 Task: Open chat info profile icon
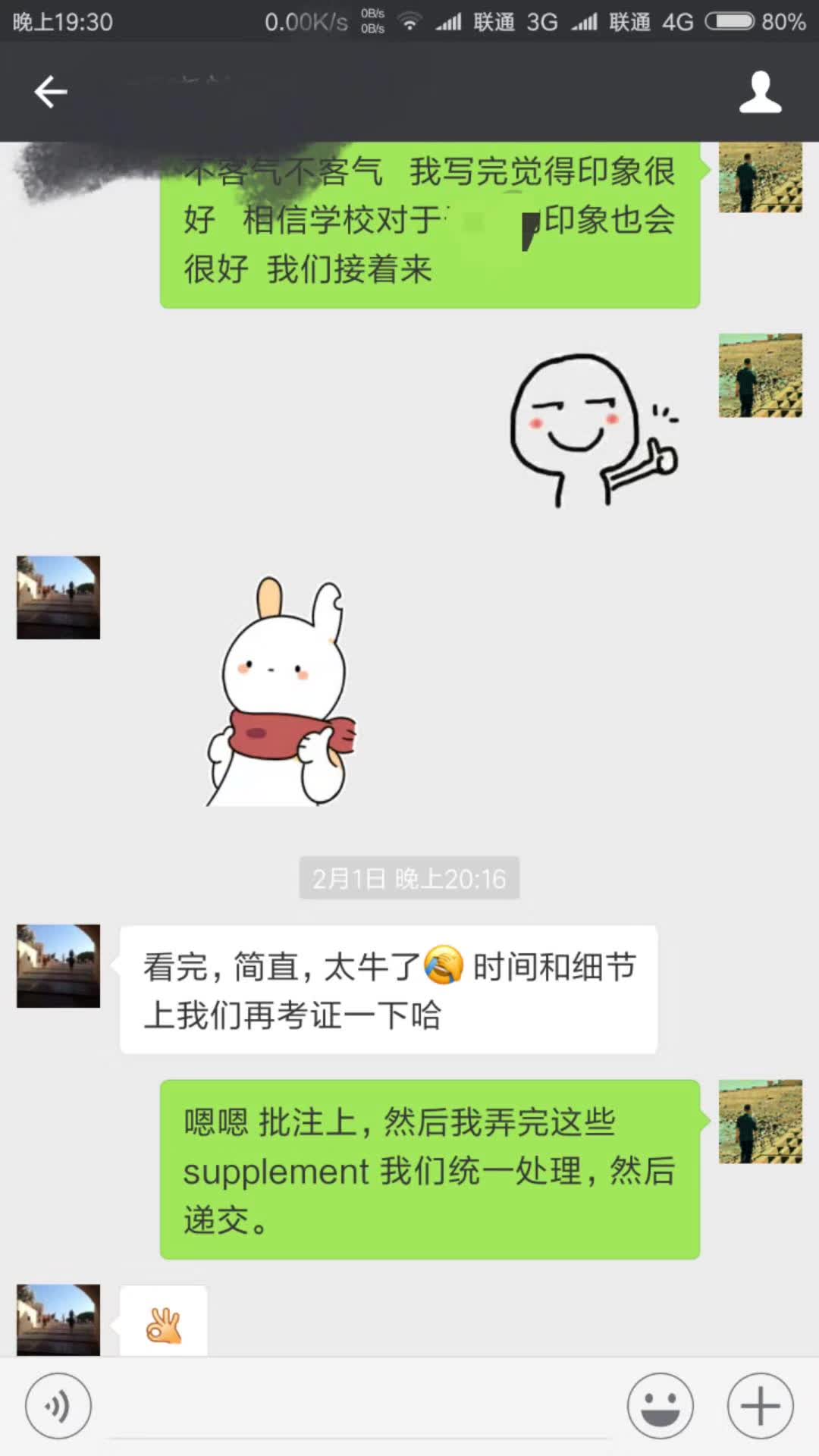pyautogui.click(x=760, y=92)
